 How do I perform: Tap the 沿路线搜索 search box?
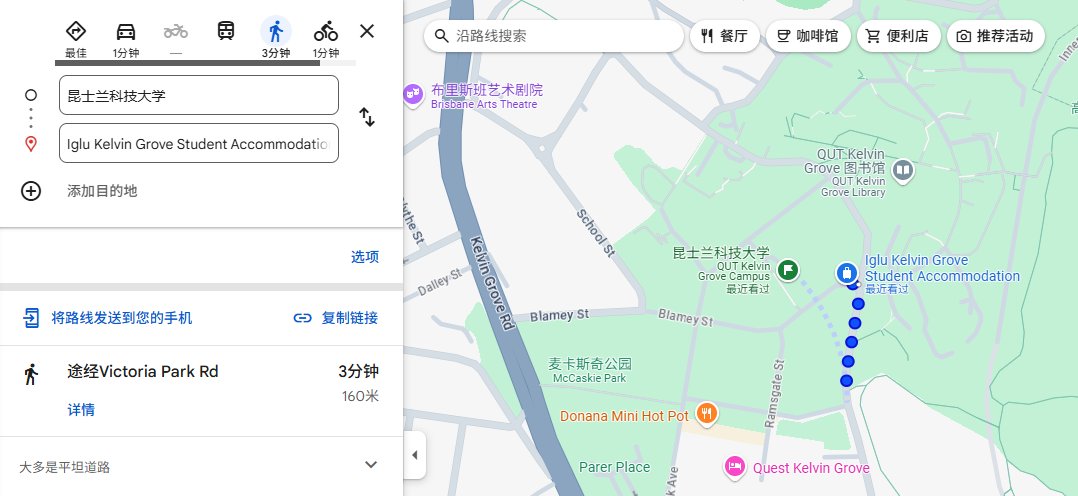(x=554, y=36)
